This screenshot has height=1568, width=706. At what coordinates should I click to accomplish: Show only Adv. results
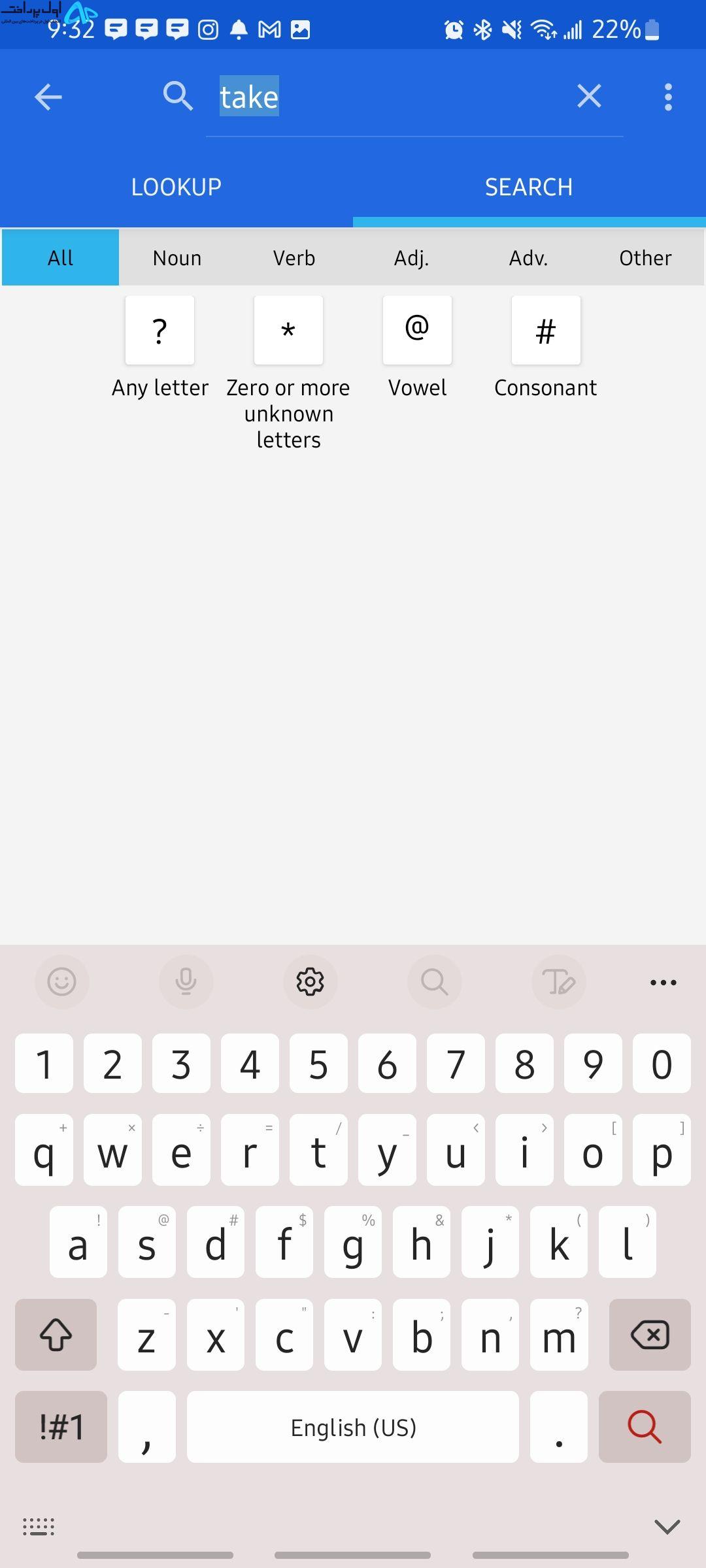click(528, 258)
